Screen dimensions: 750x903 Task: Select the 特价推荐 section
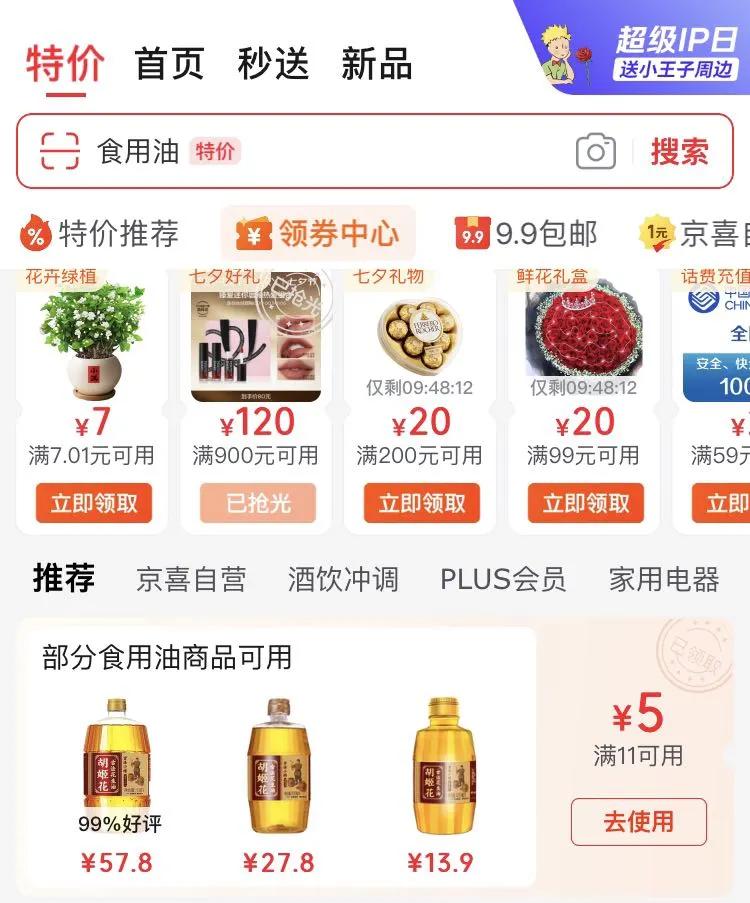pyautogui.click(x=99, y=233)
